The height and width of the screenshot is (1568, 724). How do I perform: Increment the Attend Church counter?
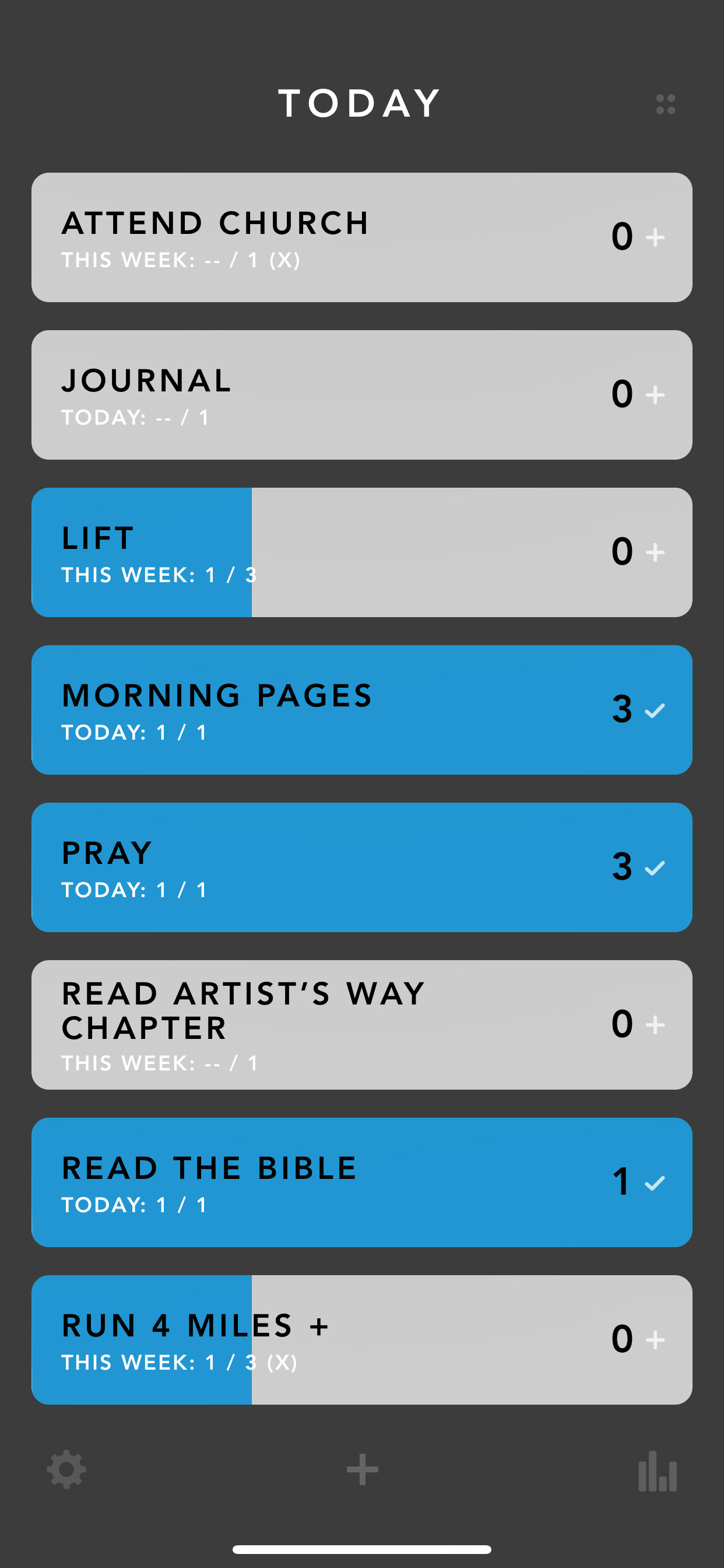(x=655, y=237)
